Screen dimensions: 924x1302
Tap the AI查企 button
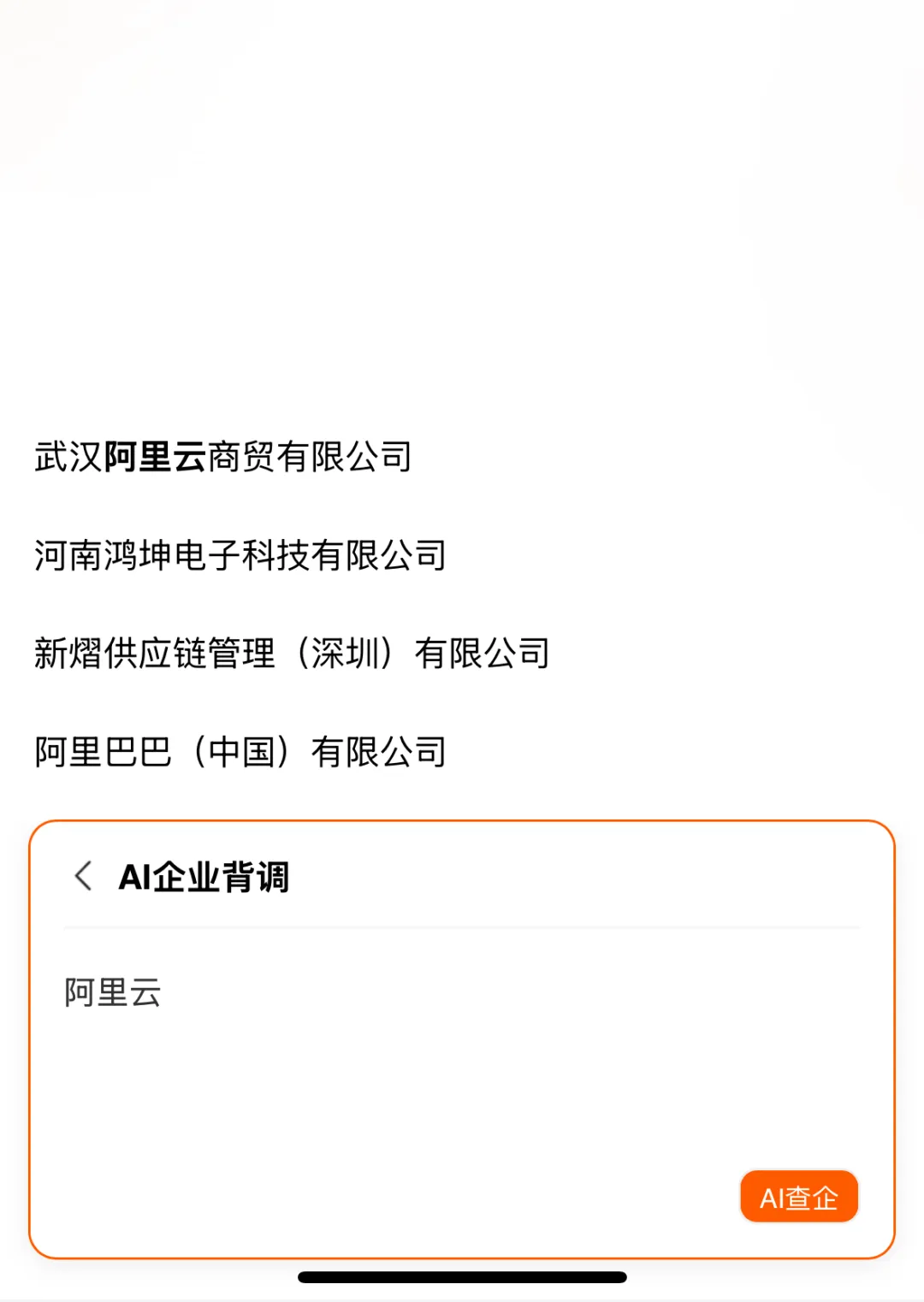tap(798, 1197)
